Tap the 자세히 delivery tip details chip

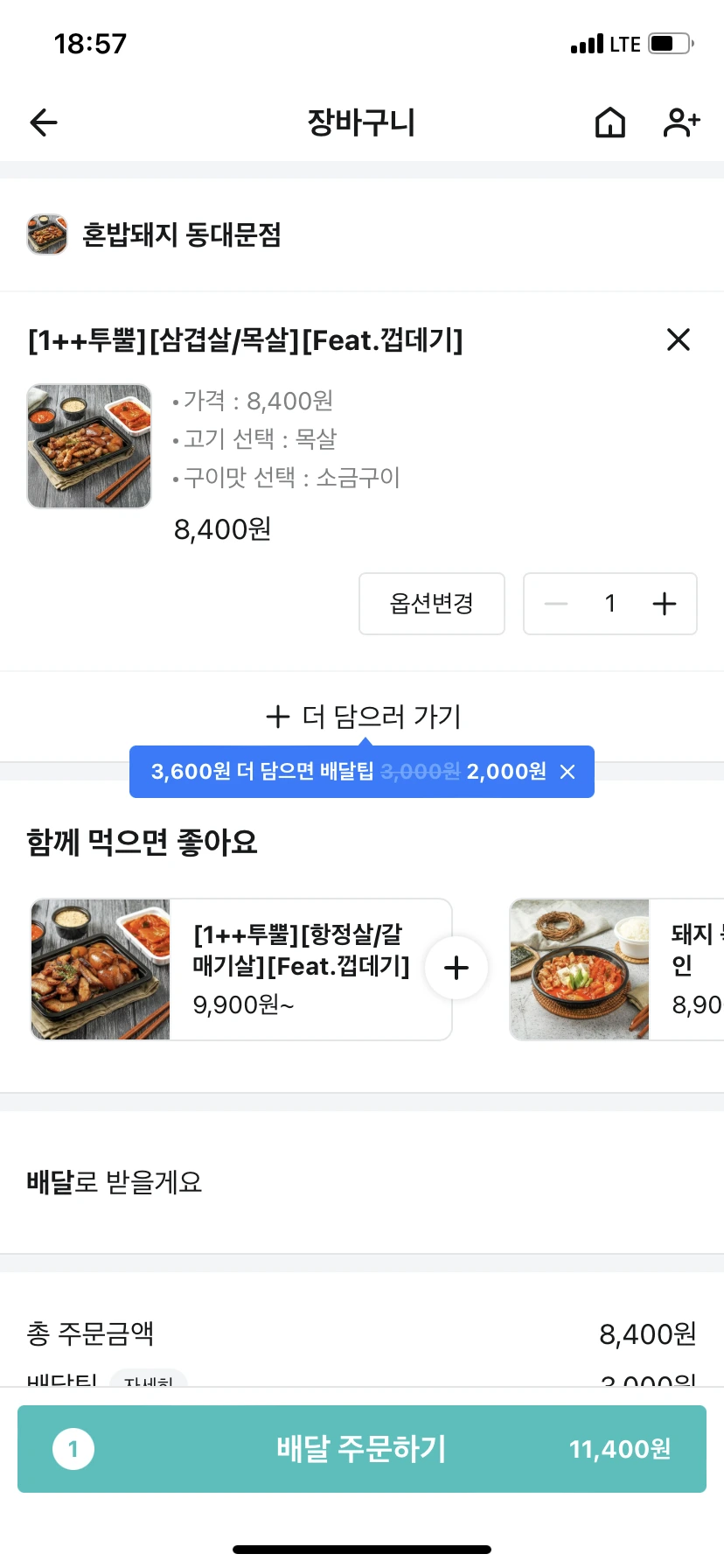[x=148, y=1380]
